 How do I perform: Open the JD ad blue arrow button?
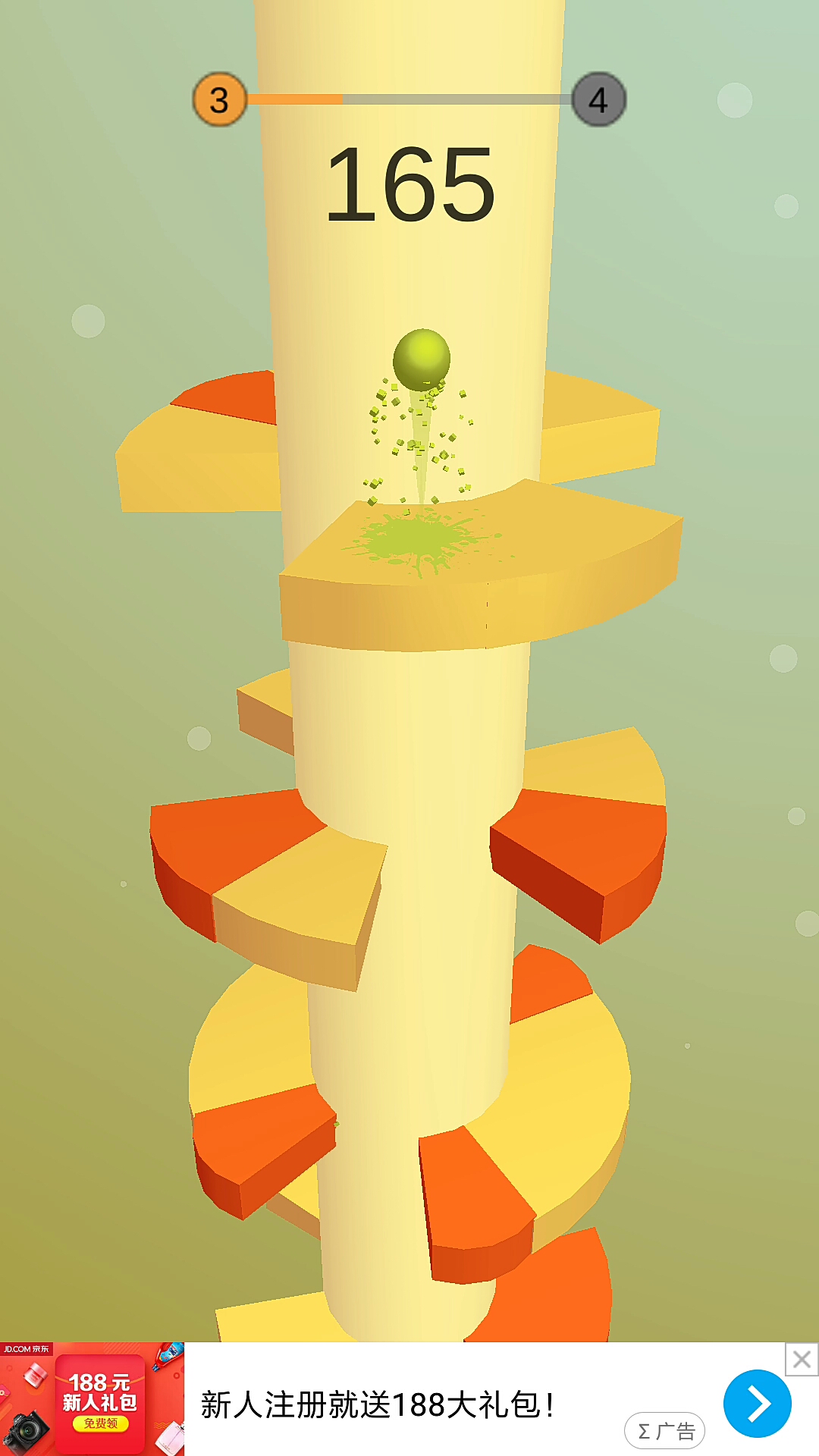(x=757, y=1404)
